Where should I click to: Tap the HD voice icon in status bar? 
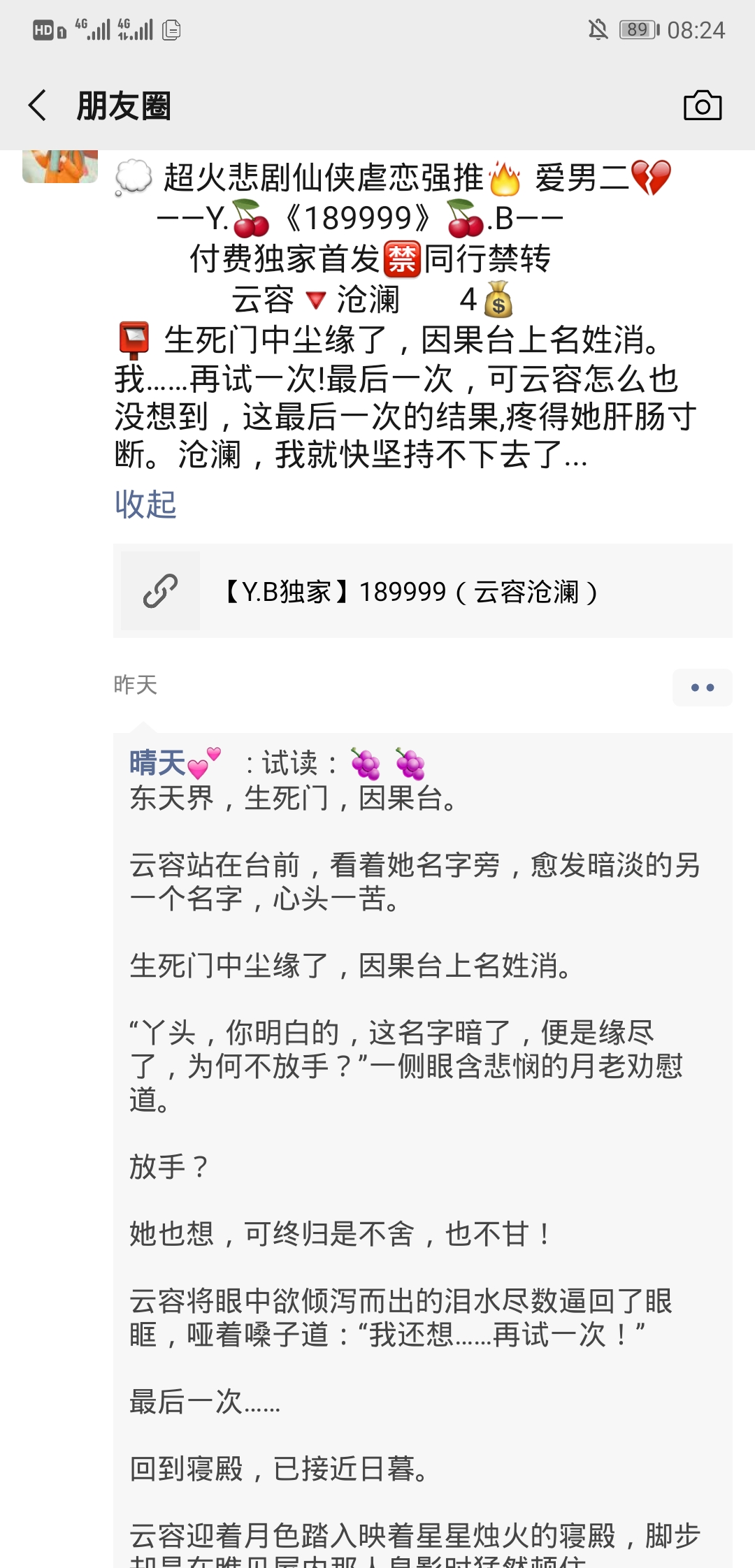click(x=43, y=31)
